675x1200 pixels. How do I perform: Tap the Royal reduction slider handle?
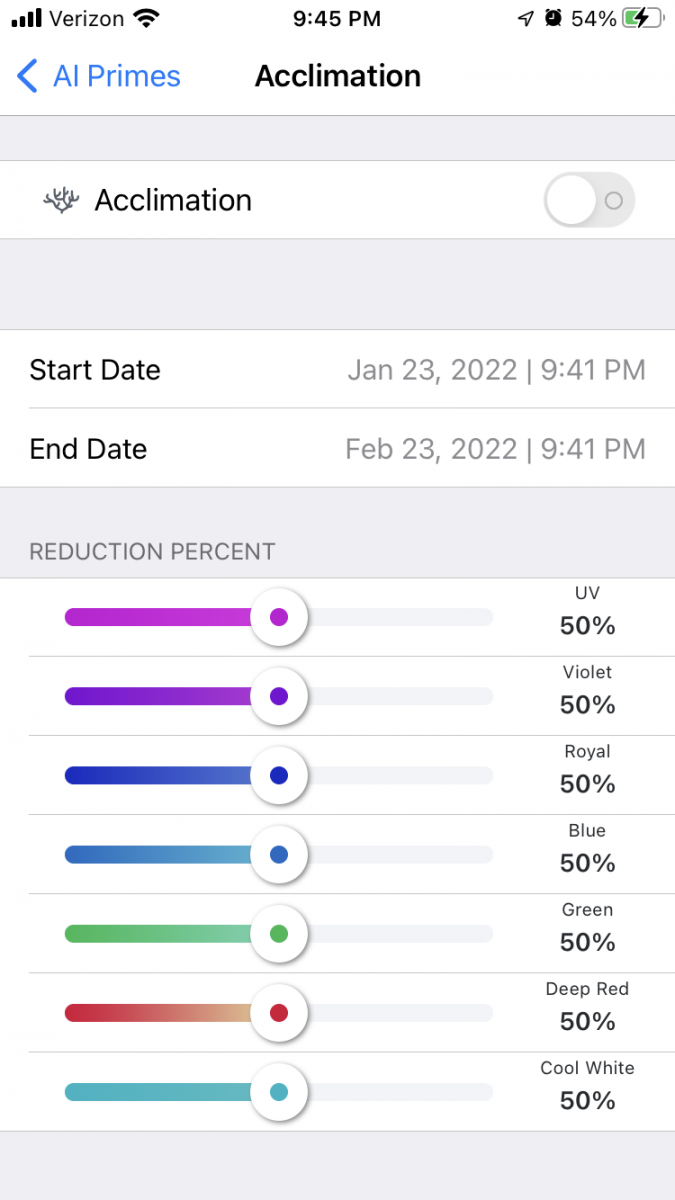pyautogui.click(x=279, y=775)
